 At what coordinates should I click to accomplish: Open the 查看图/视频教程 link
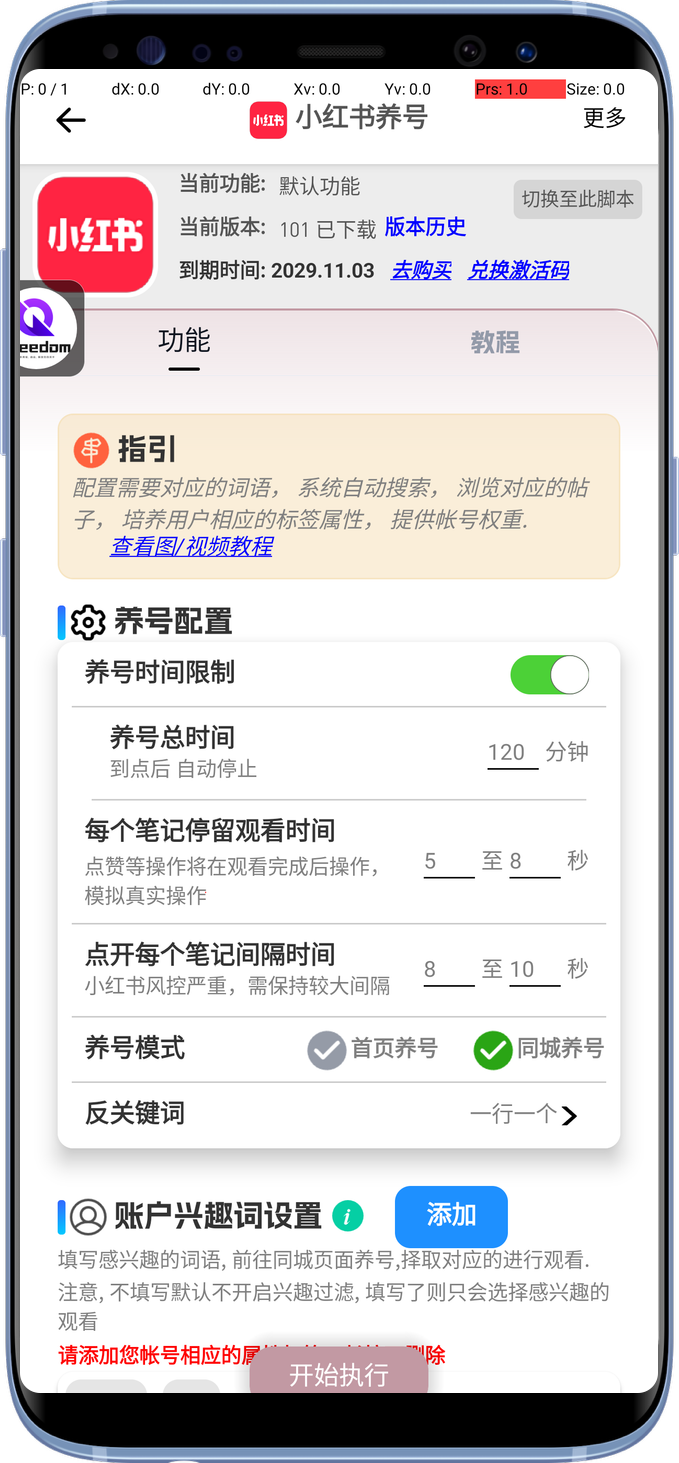click(x=191, y=546)
